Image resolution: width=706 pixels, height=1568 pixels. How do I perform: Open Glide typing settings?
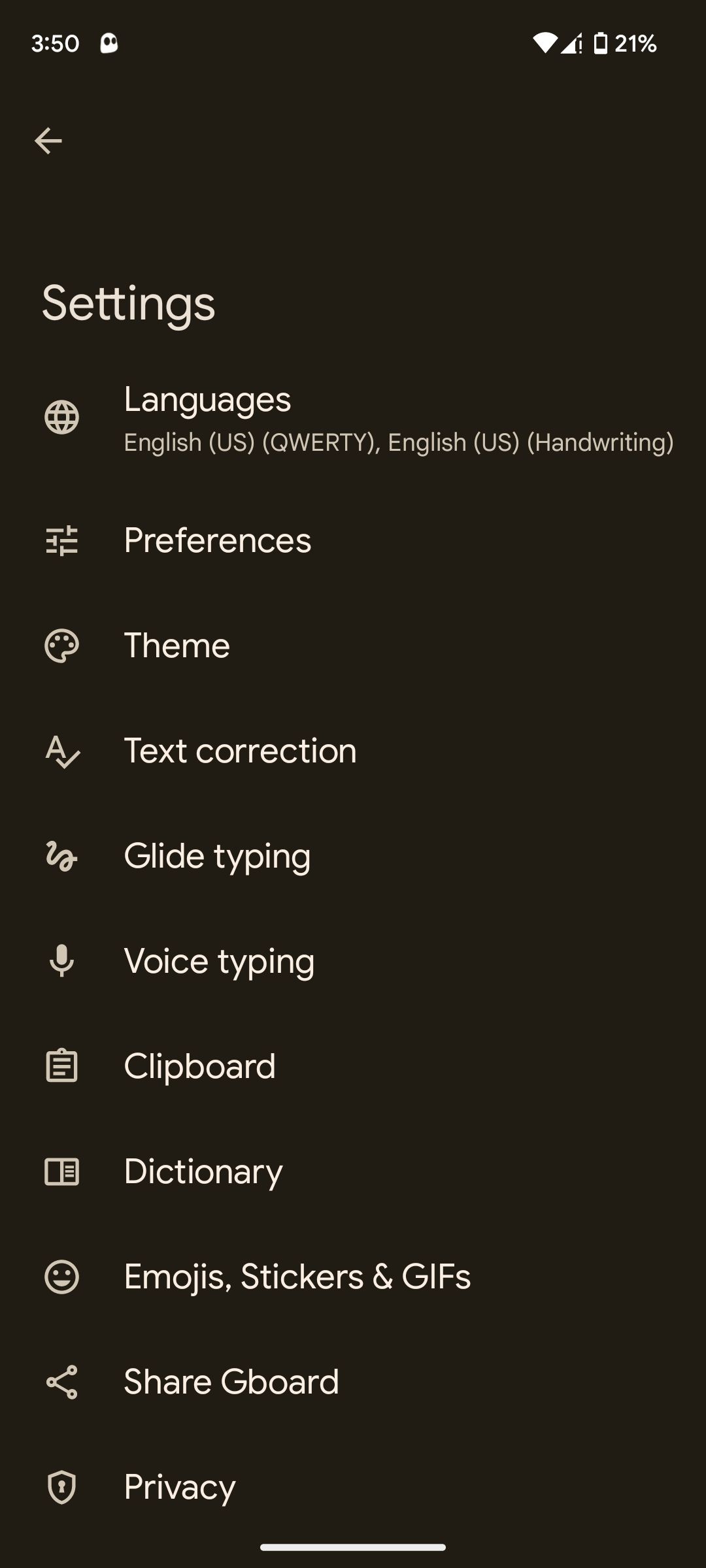(217, 856)
